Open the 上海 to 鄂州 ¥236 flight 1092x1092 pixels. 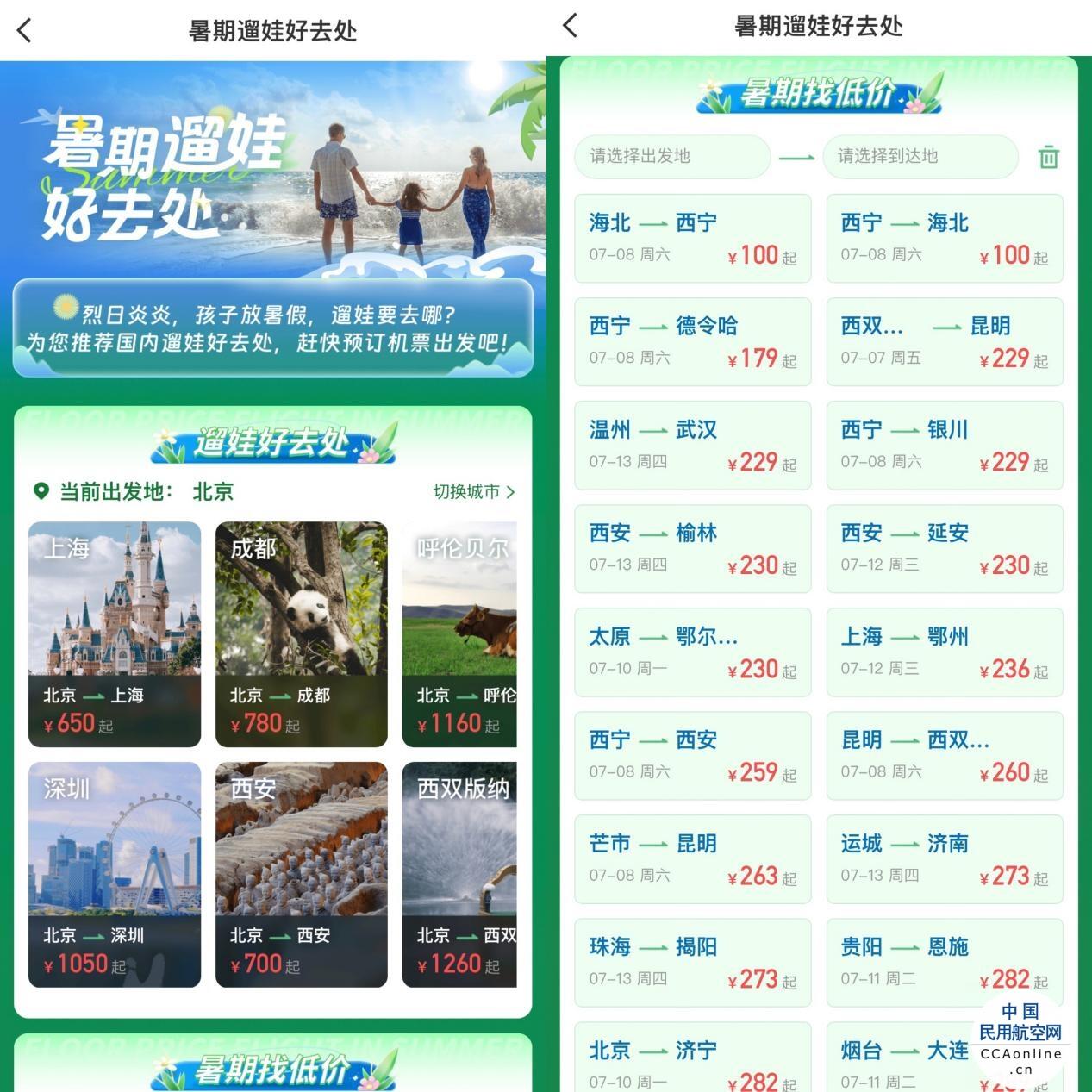click(944, 652)
